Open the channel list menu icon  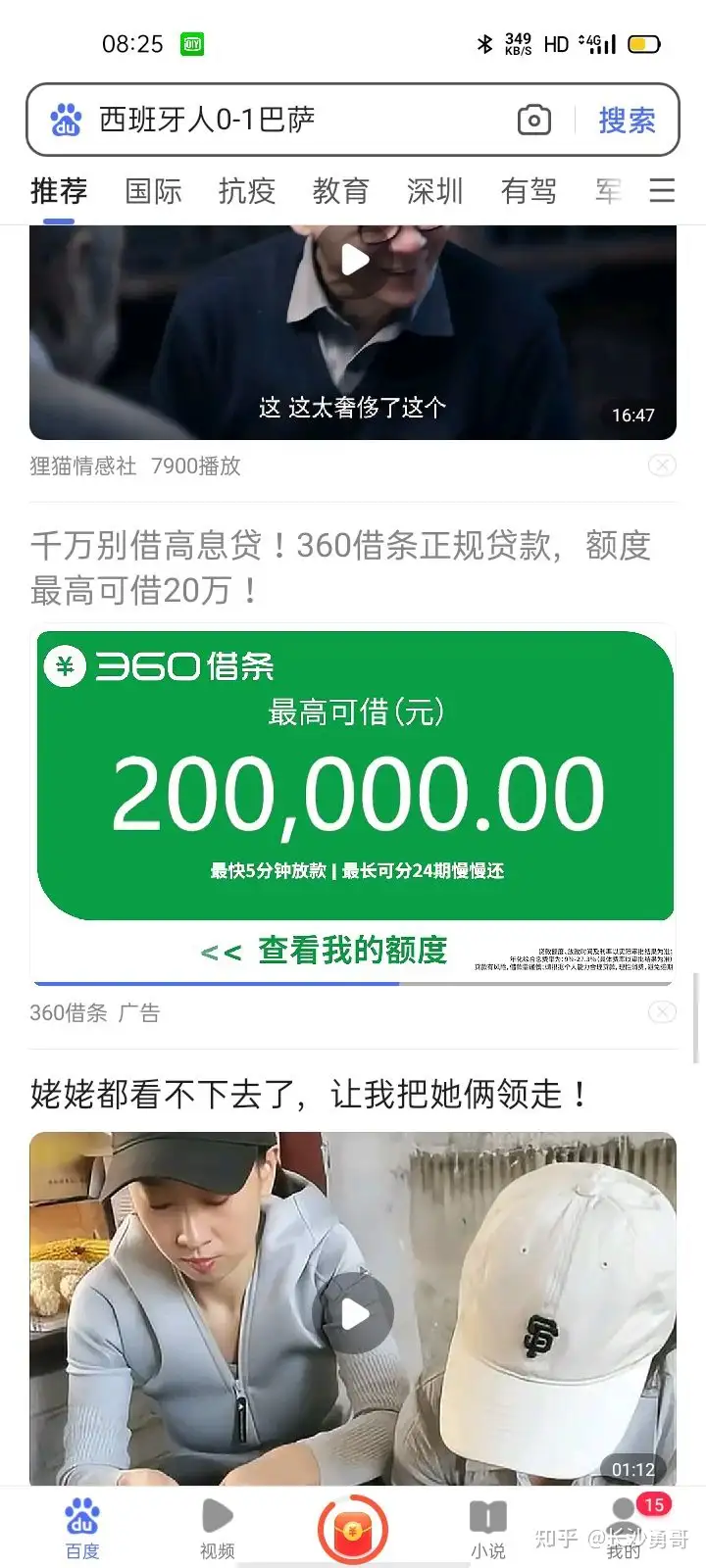pos(663,190)
